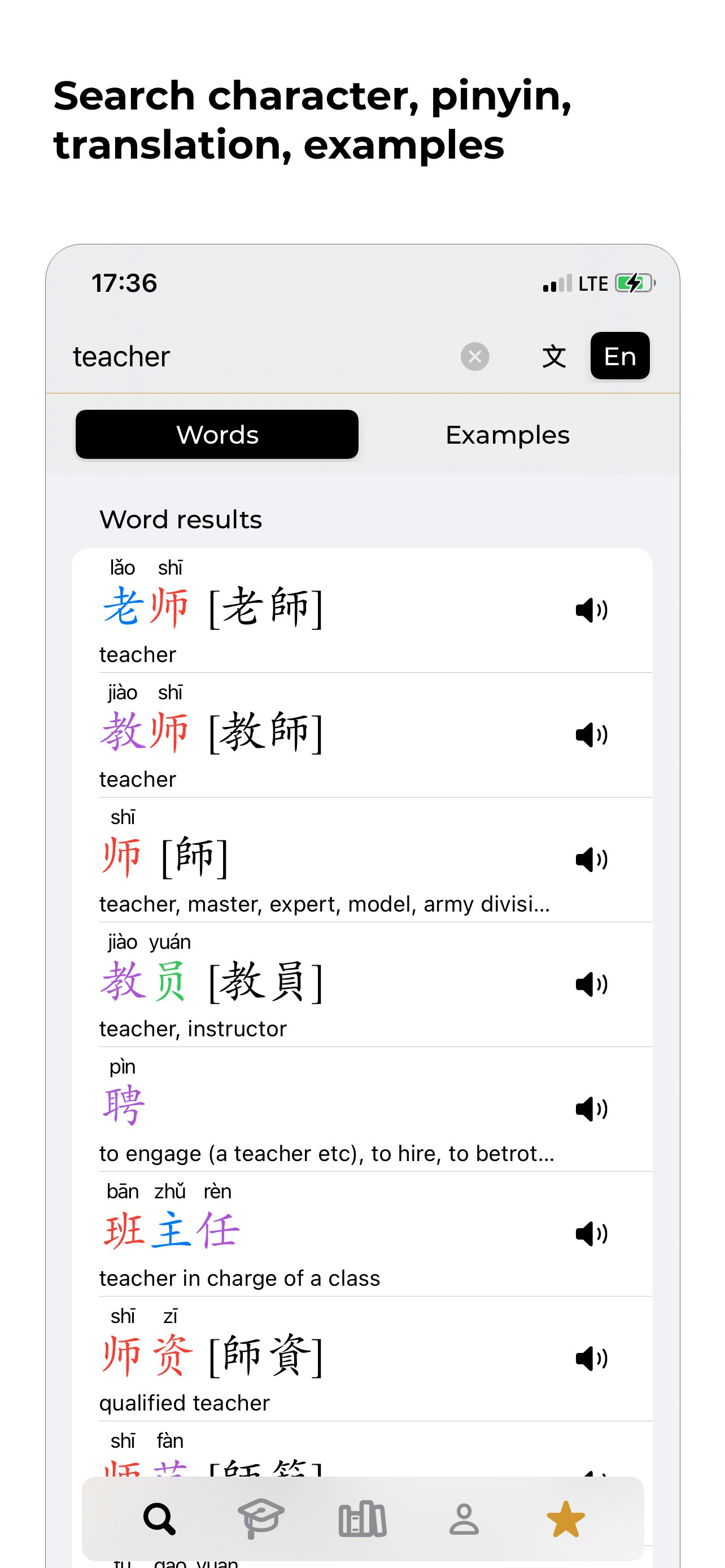Clear the search query with the x button
Image resolution: width=725 pixels, height=1568 pixels.
coord(474,357)
